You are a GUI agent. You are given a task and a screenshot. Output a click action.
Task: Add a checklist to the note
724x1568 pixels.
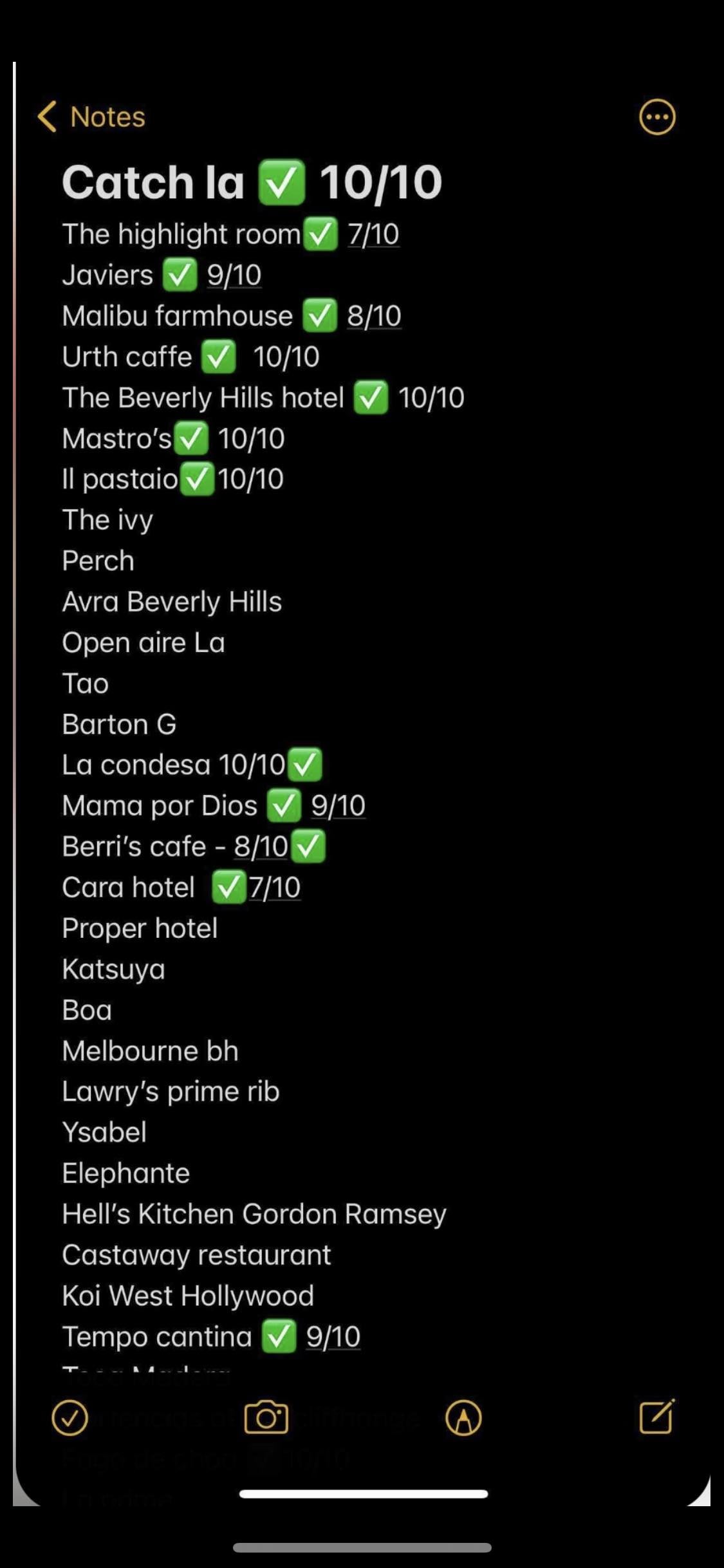pos(70,1418)
